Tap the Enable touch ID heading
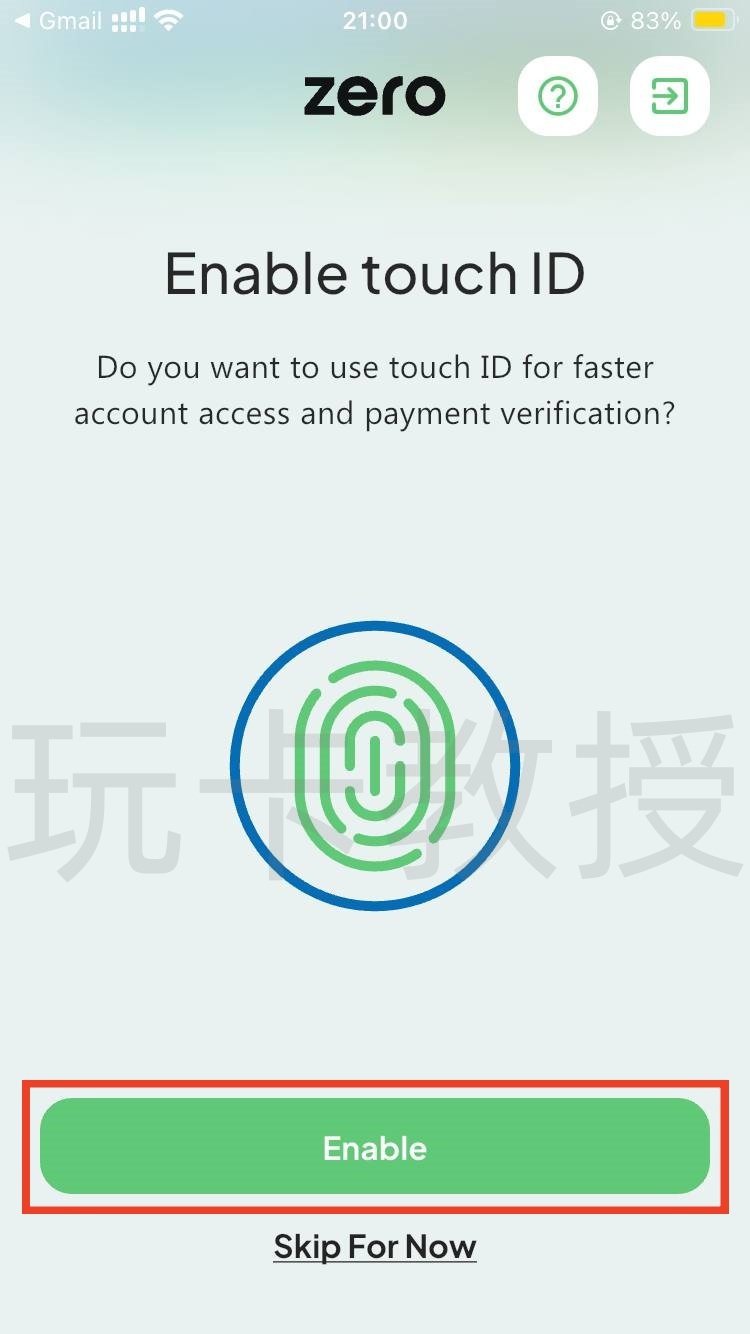This screenshot has height=1334, width=750. [x=375, y=273]
